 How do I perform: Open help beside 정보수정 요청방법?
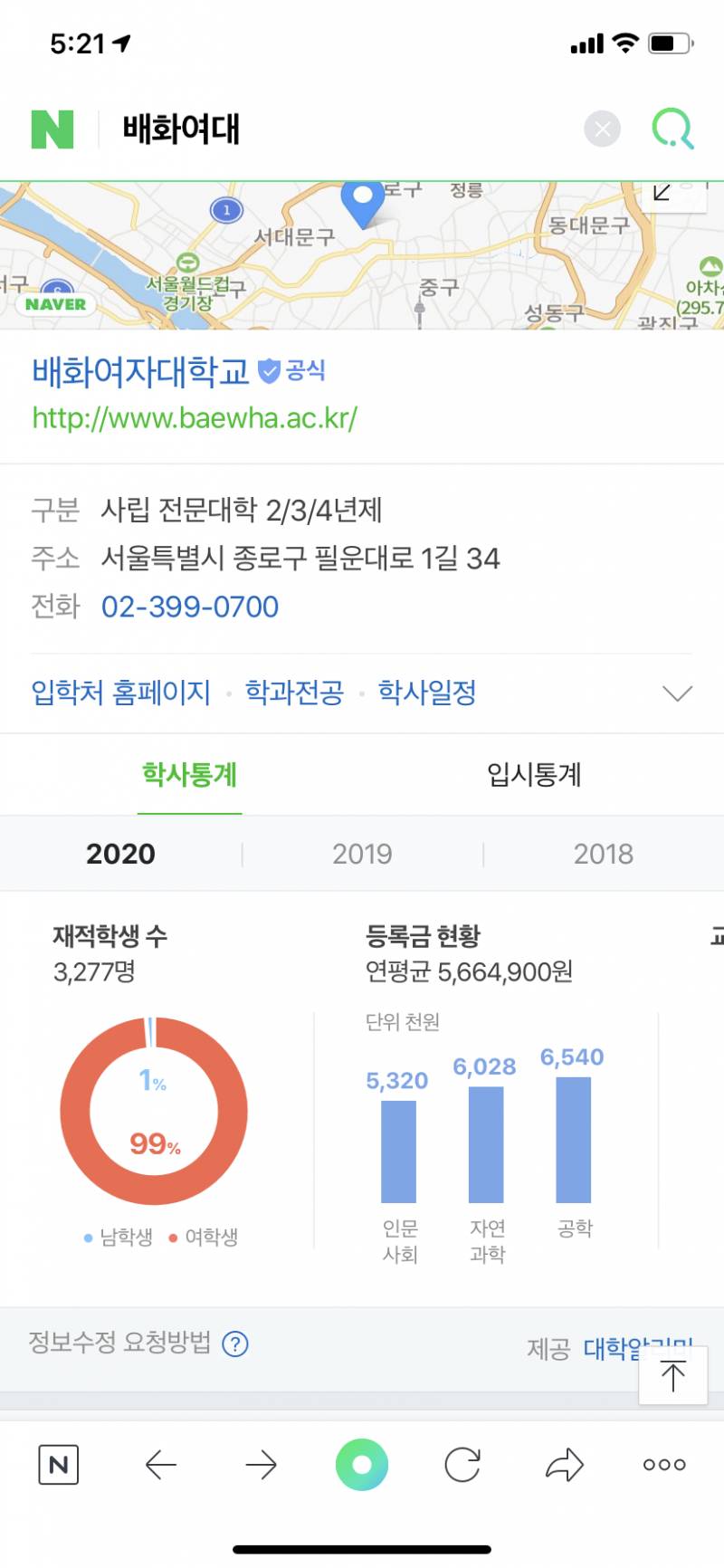(x=234, y=1344)
